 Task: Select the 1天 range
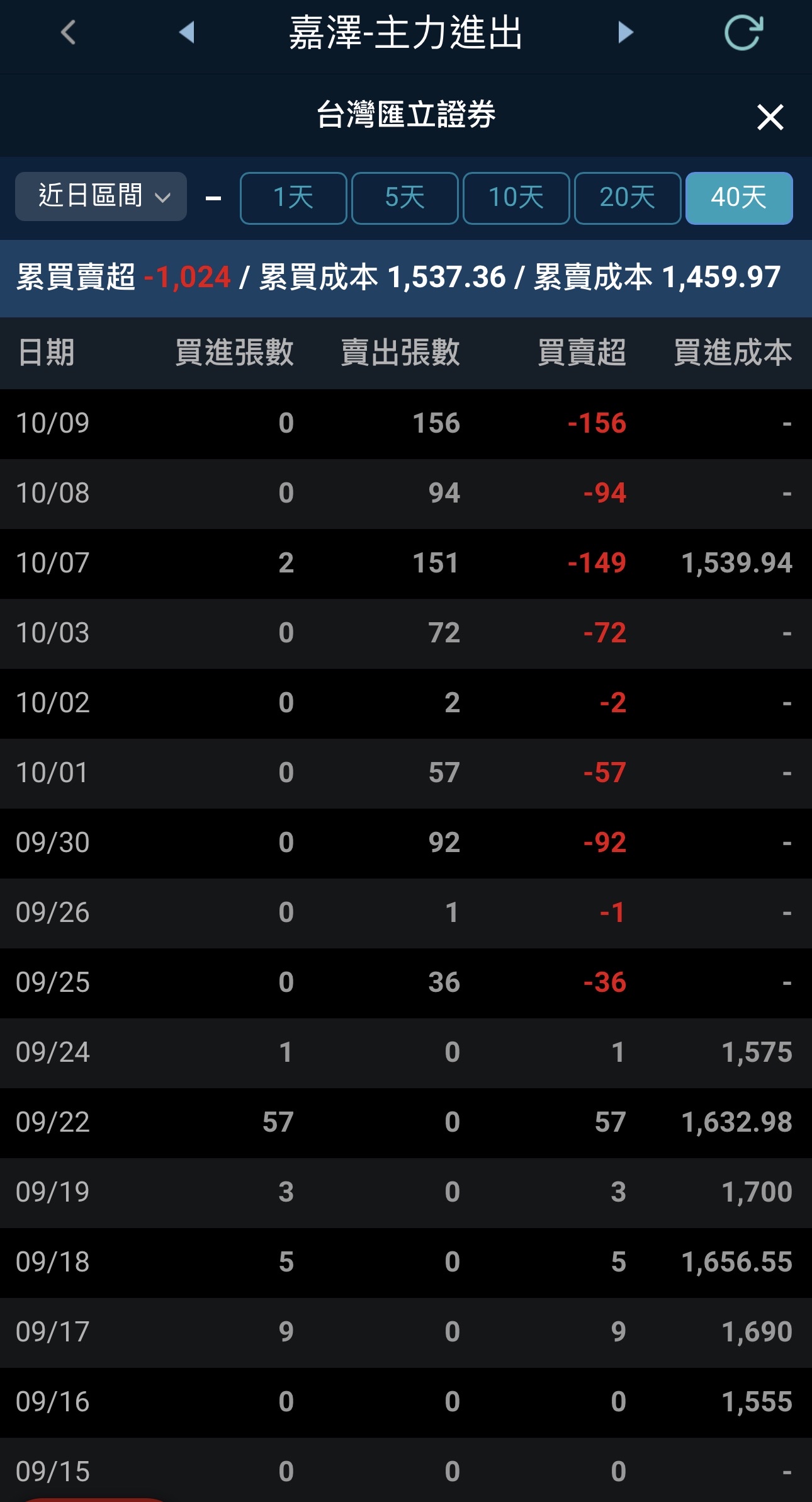[x=293, y=198]
